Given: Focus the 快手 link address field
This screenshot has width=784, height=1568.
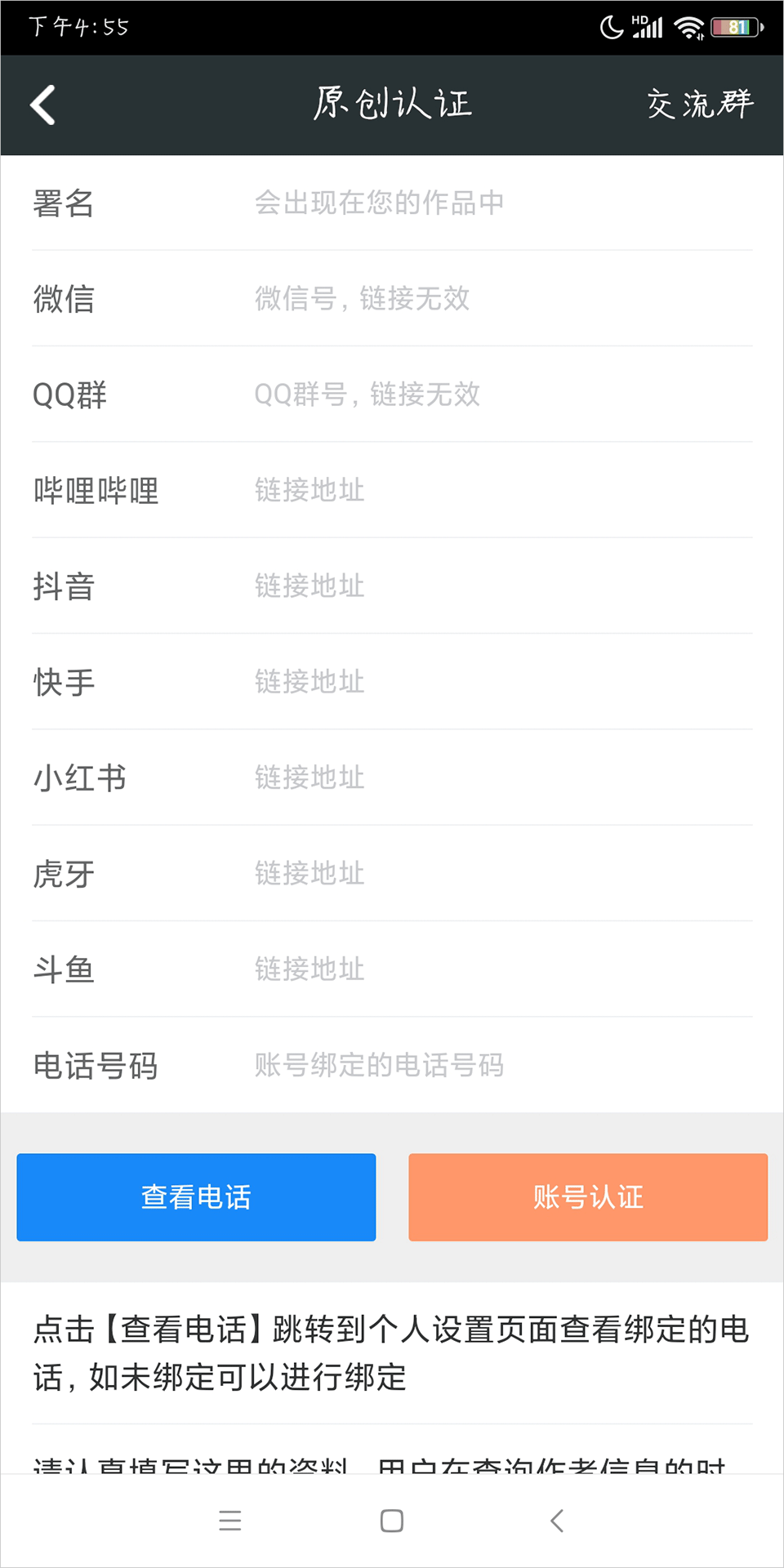Looking at the screenshot, I should [498, 682].
